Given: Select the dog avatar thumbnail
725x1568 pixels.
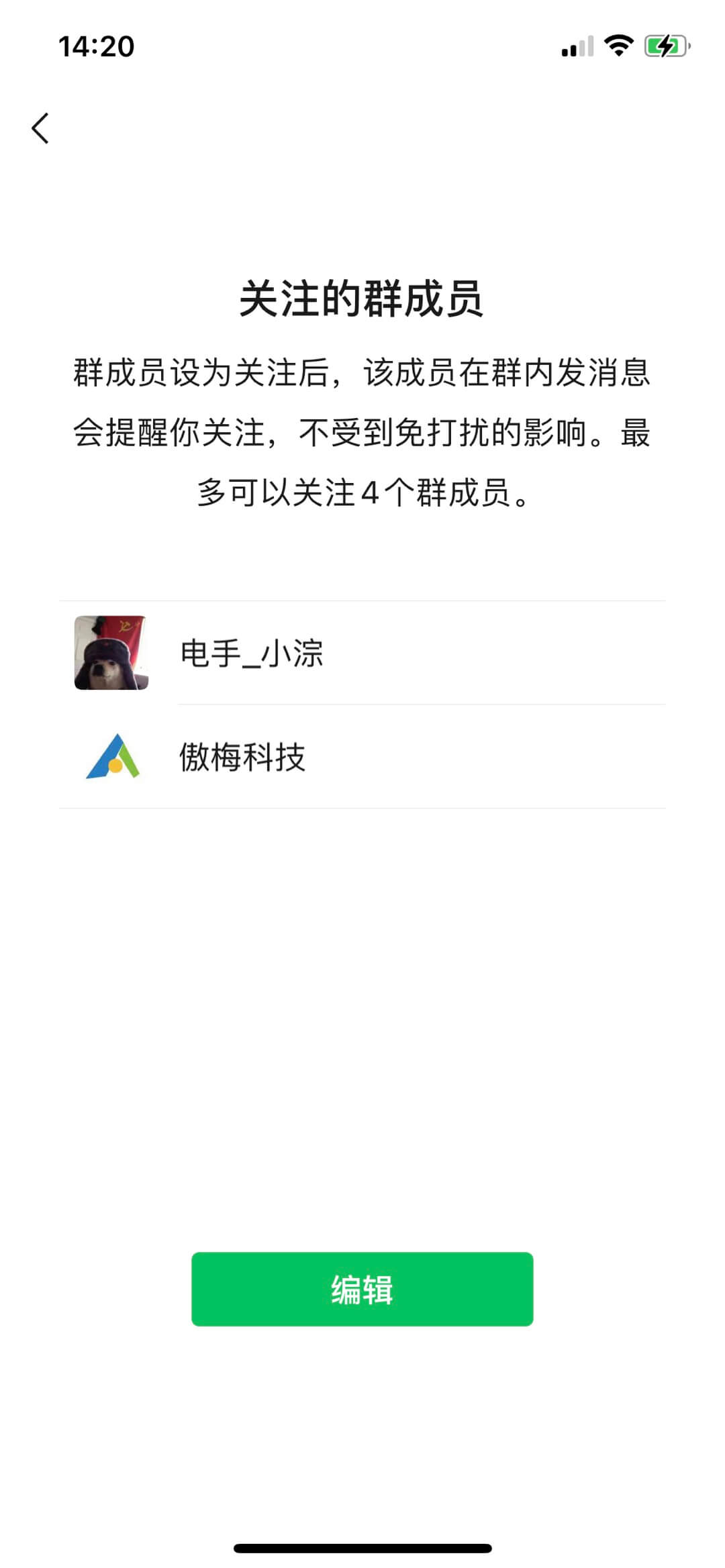Looking at the screenshot, I should tap(112, 654).
